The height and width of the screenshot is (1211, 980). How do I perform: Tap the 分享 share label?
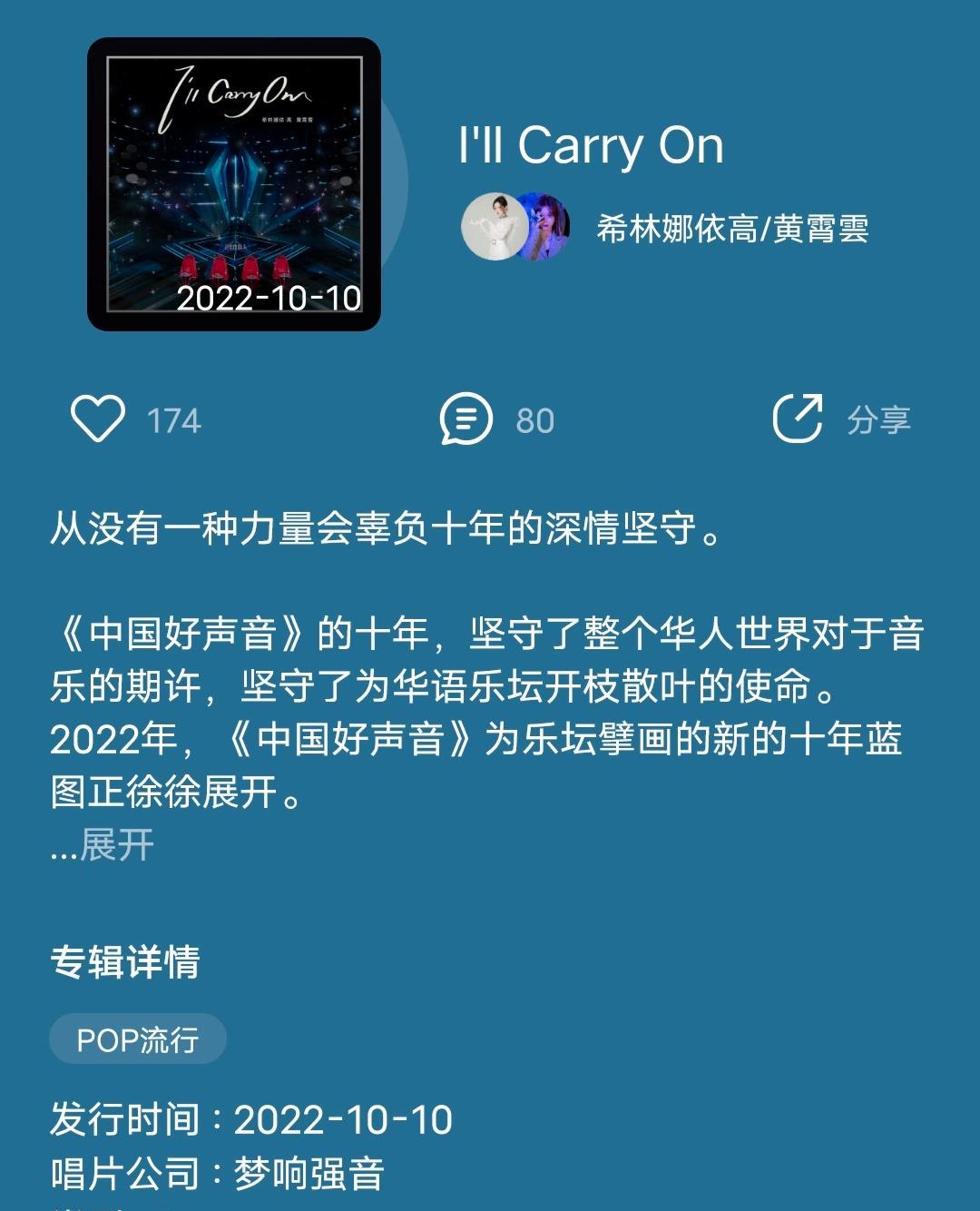point(877,418)
